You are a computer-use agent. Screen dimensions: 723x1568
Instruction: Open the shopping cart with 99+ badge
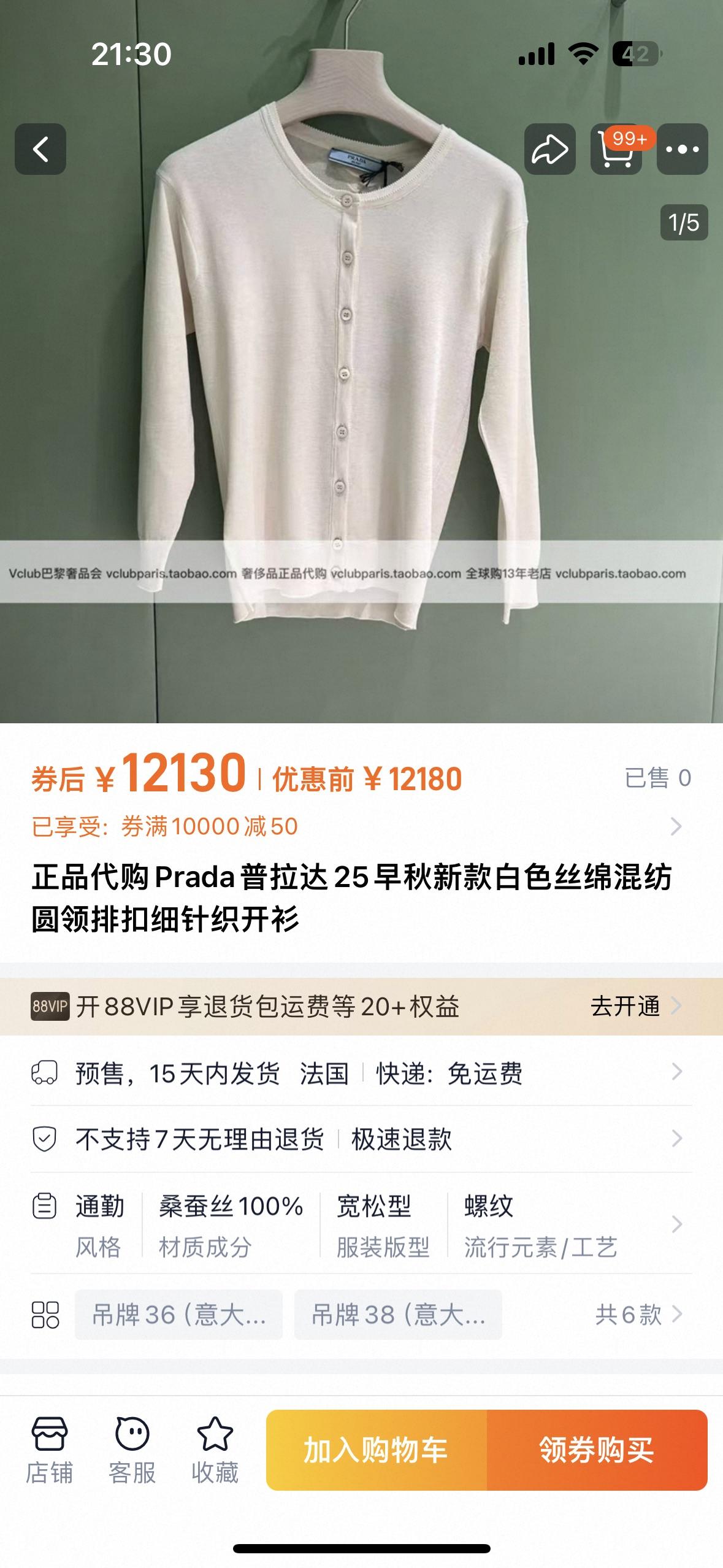[616, 149]
